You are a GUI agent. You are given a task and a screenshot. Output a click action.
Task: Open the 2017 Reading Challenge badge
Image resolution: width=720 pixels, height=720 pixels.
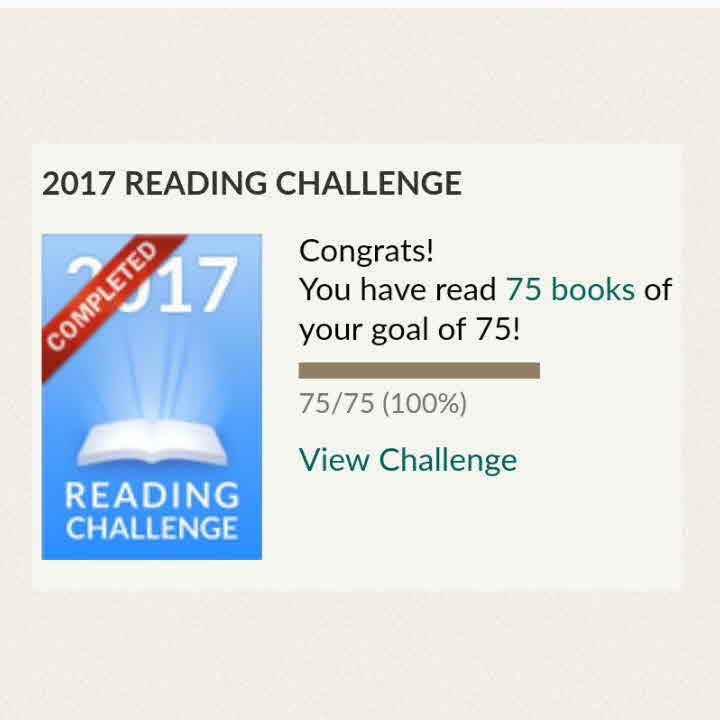[x=151, y=396]
